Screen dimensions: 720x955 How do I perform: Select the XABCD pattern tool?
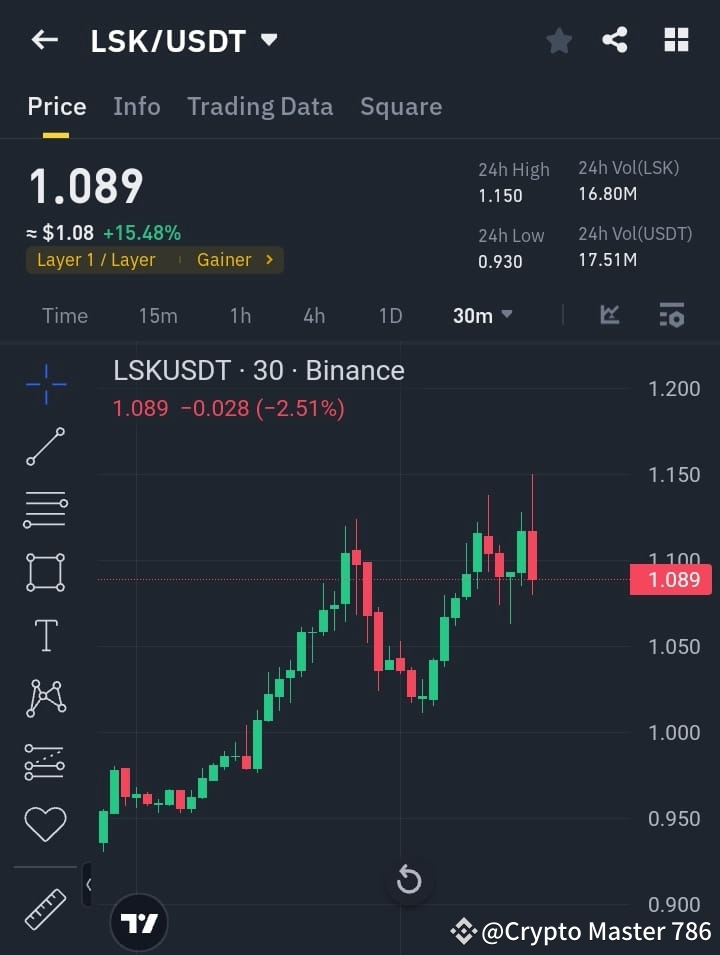coord(44,698)
